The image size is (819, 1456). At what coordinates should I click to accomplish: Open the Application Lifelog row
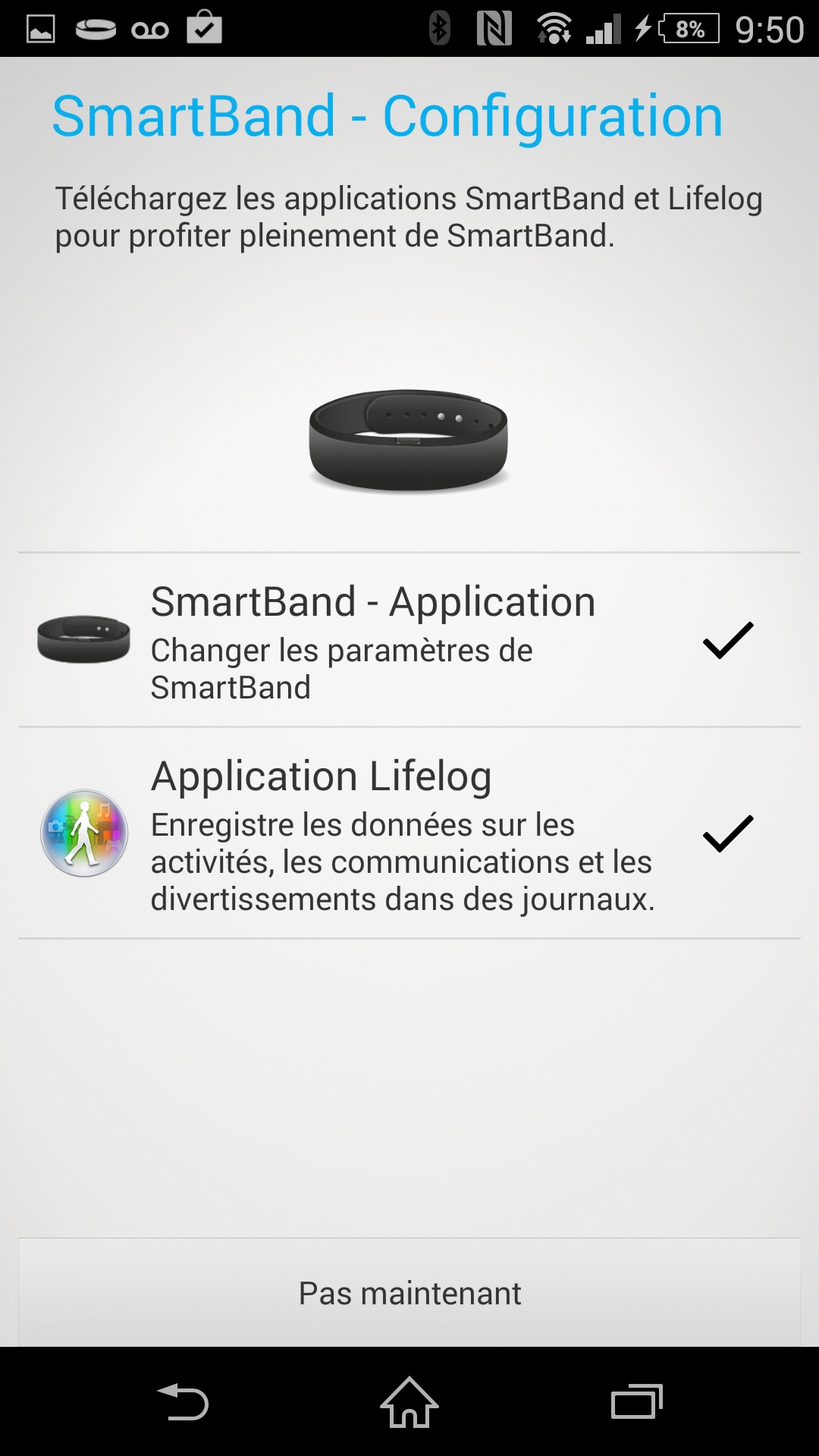pyautogui.click(x=409, y=834)
